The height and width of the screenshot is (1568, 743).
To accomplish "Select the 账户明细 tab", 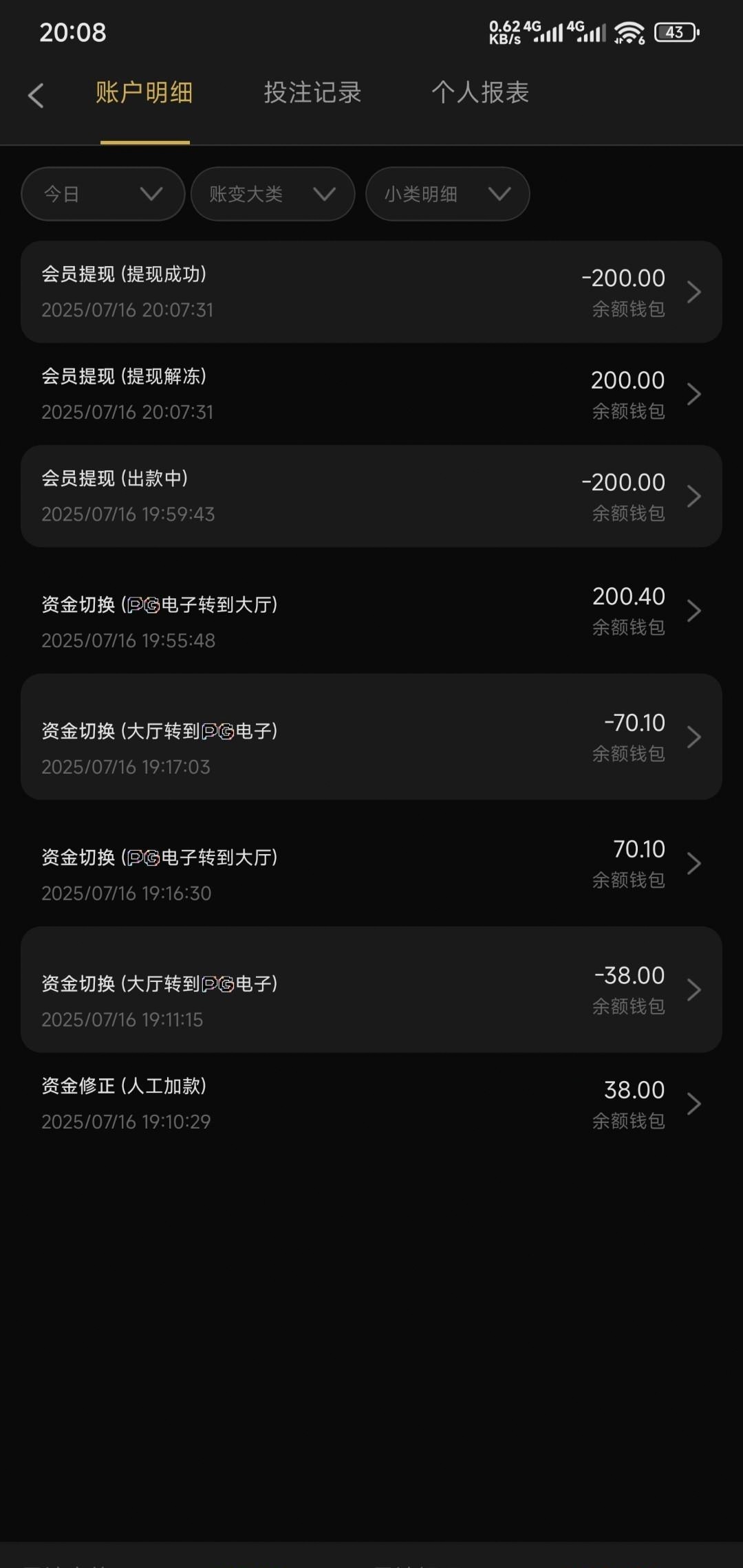I will tap(144, 93).
